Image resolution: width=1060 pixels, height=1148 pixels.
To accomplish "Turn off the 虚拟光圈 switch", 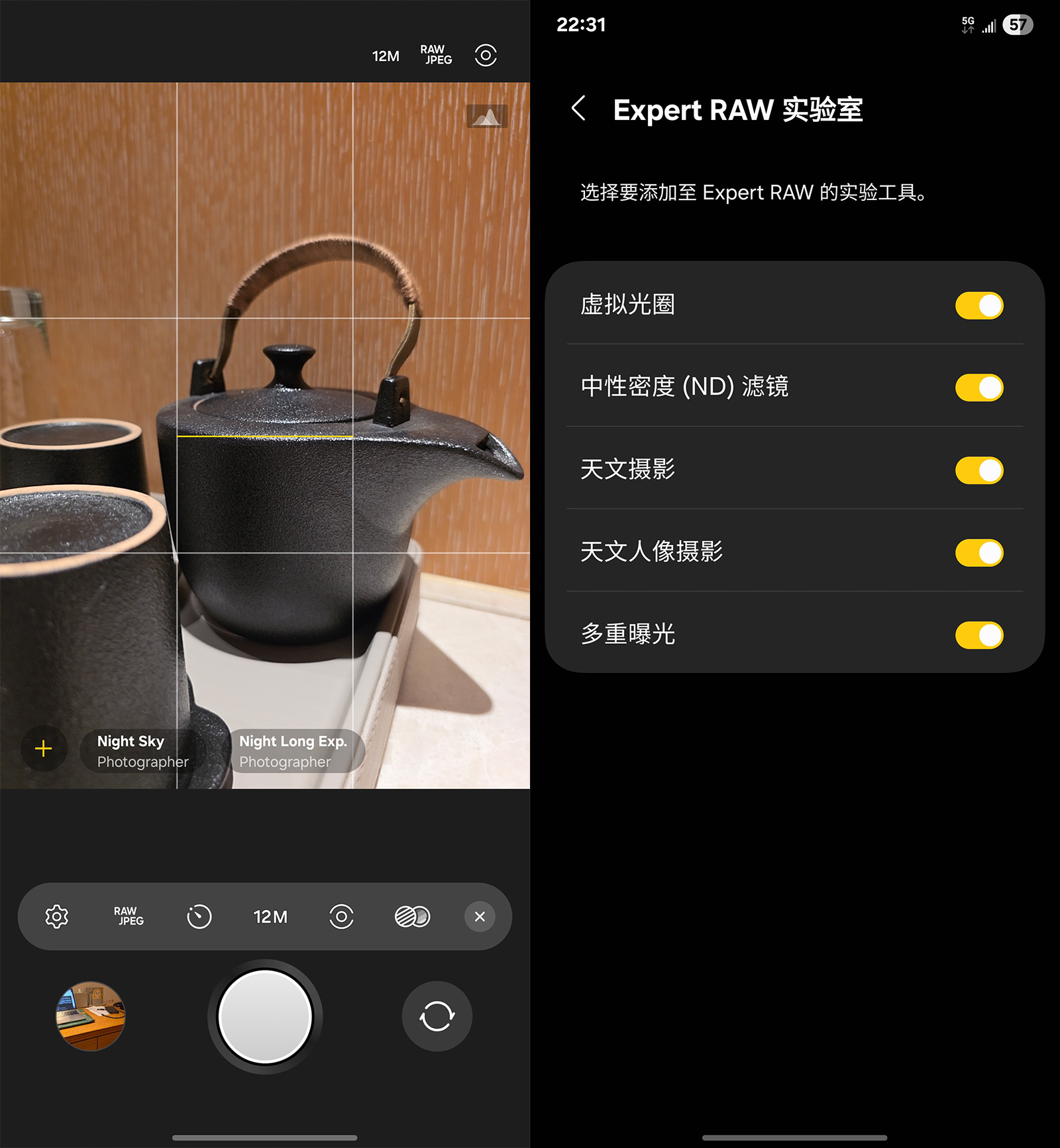I will pos(979,305).
